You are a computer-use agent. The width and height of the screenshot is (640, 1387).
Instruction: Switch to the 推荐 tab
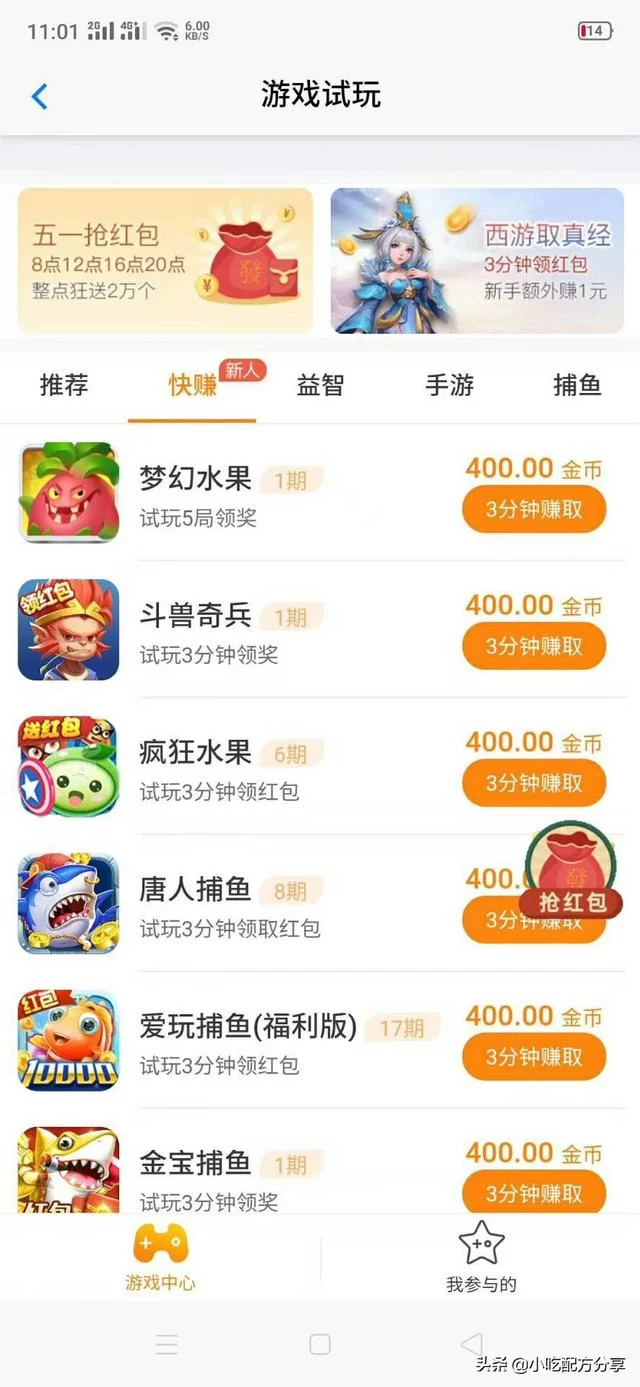point(64,385)
